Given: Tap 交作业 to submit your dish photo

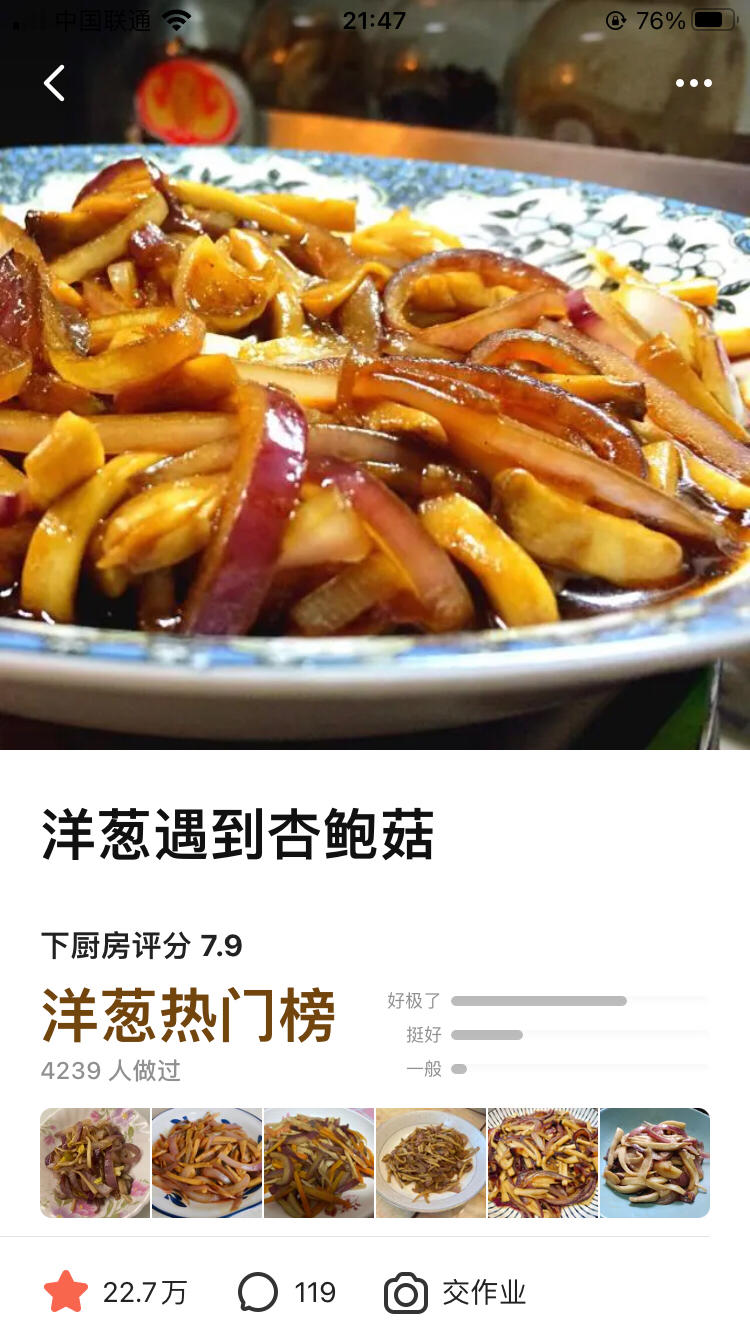Looking at the screenshot, I should (456, 1292).
